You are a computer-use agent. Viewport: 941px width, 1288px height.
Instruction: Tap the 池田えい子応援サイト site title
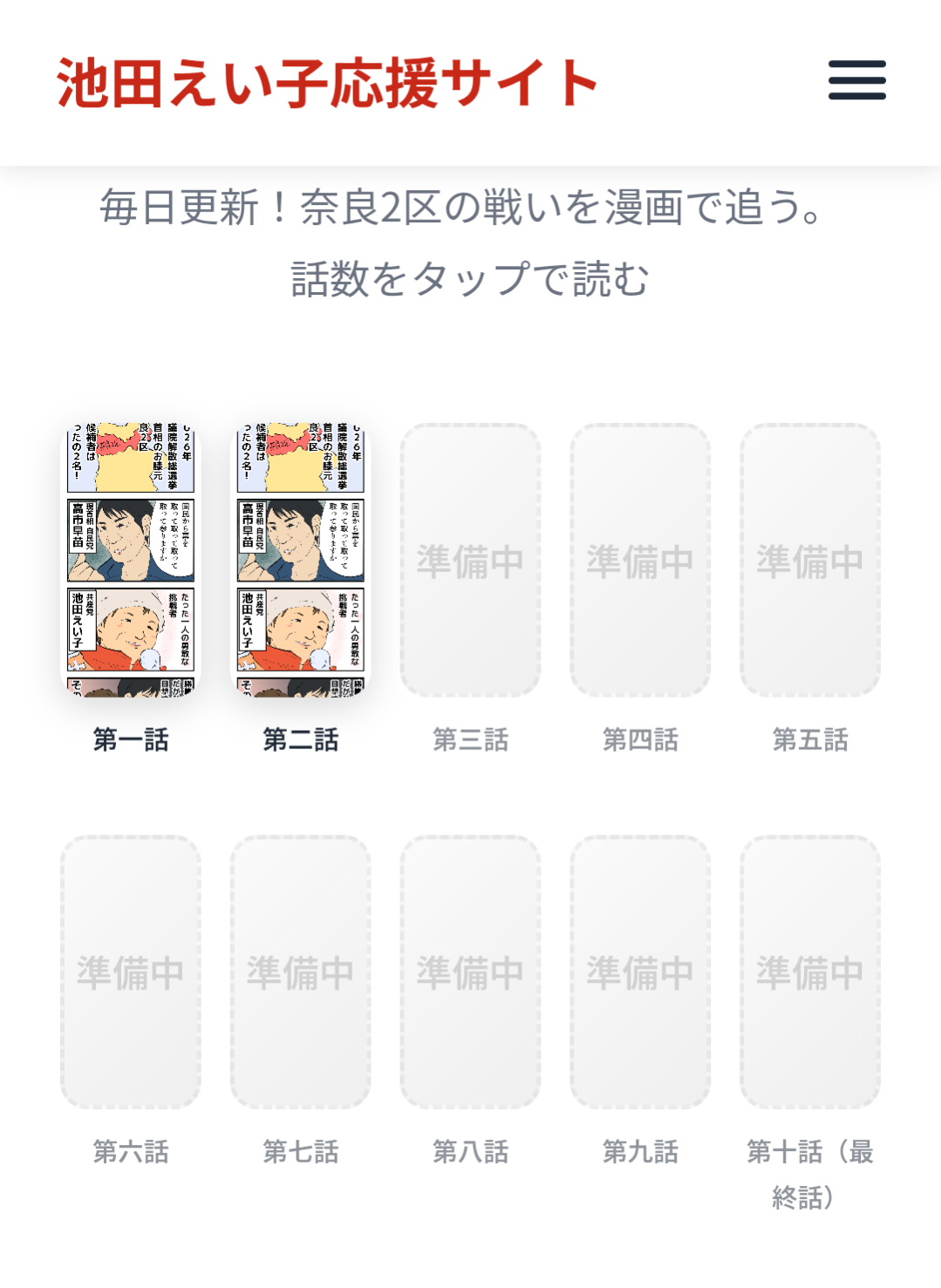click(x=327, y=83)
